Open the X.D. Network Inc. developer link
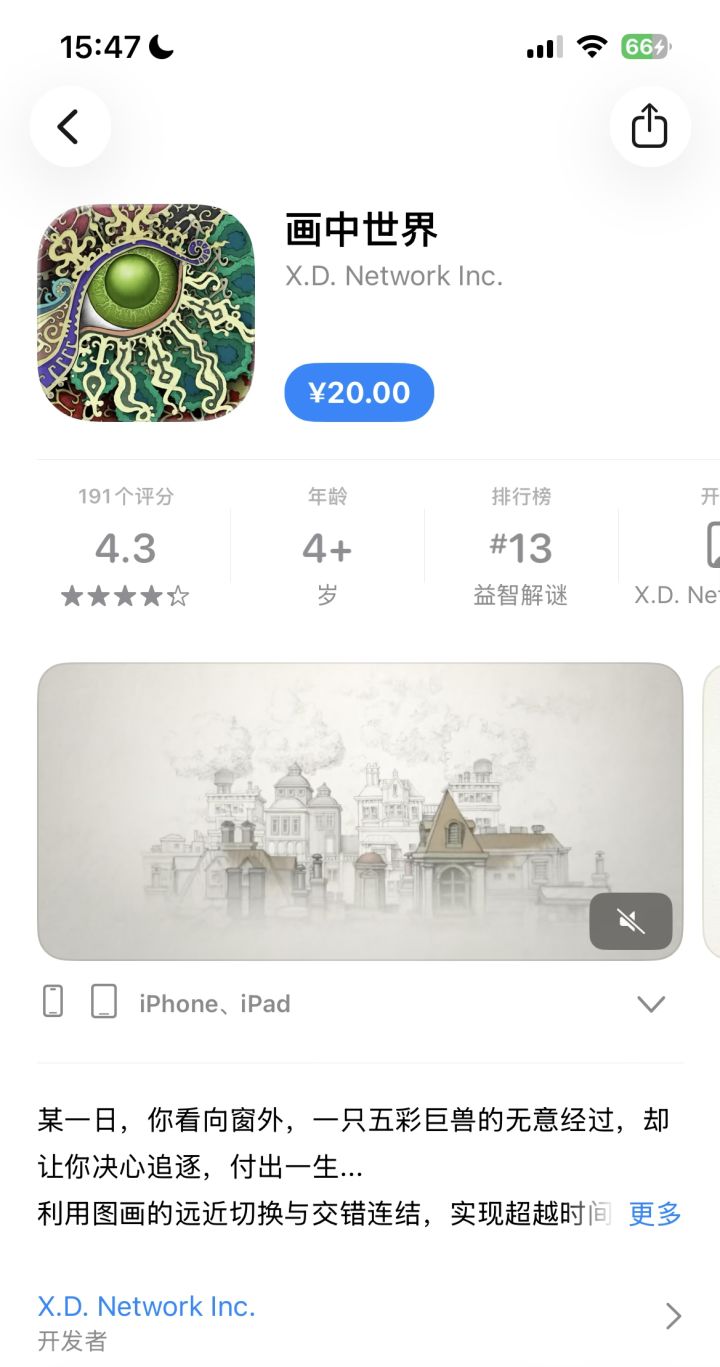 click(x=147, y=1306)
